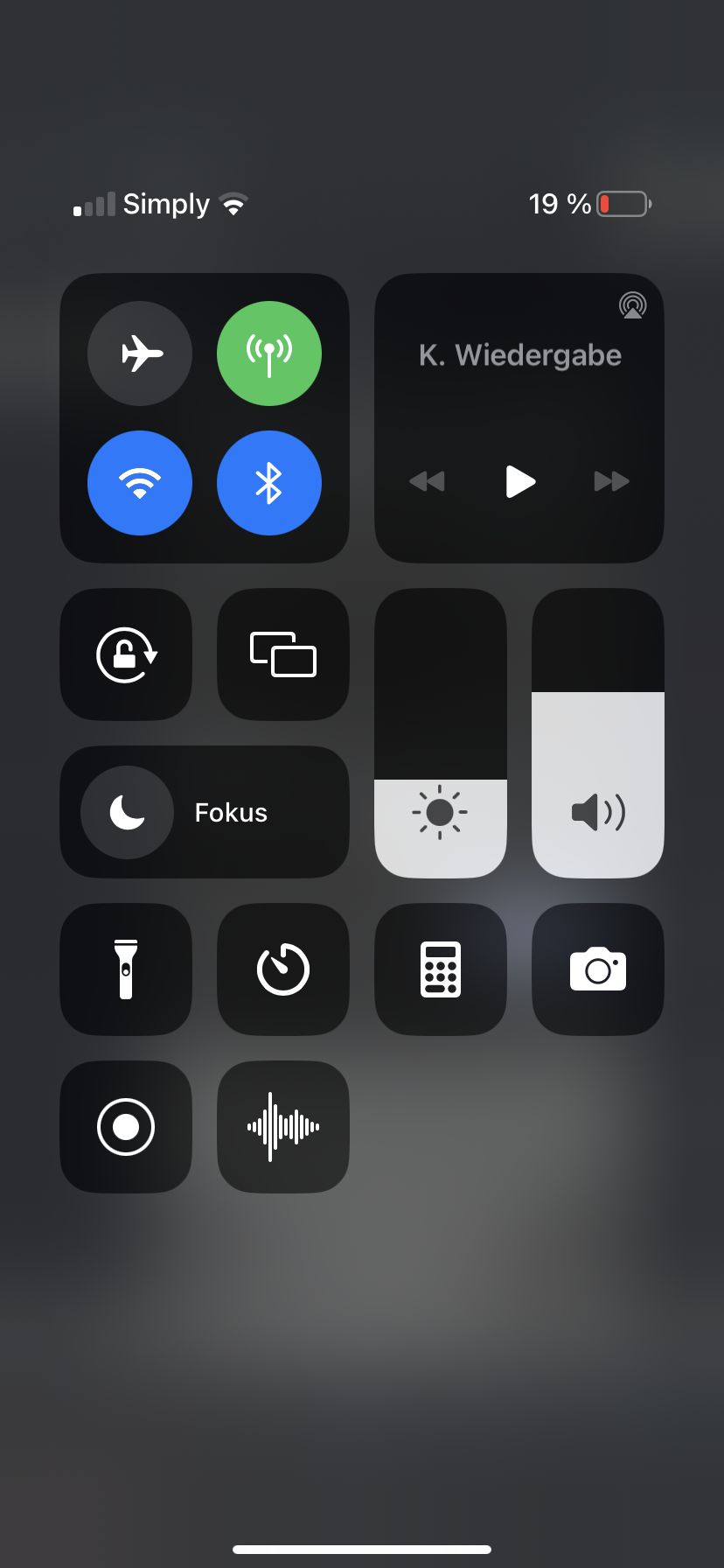724x1568 pixels.
Task: Open voice memos
Action: (x=283, y=1127)
